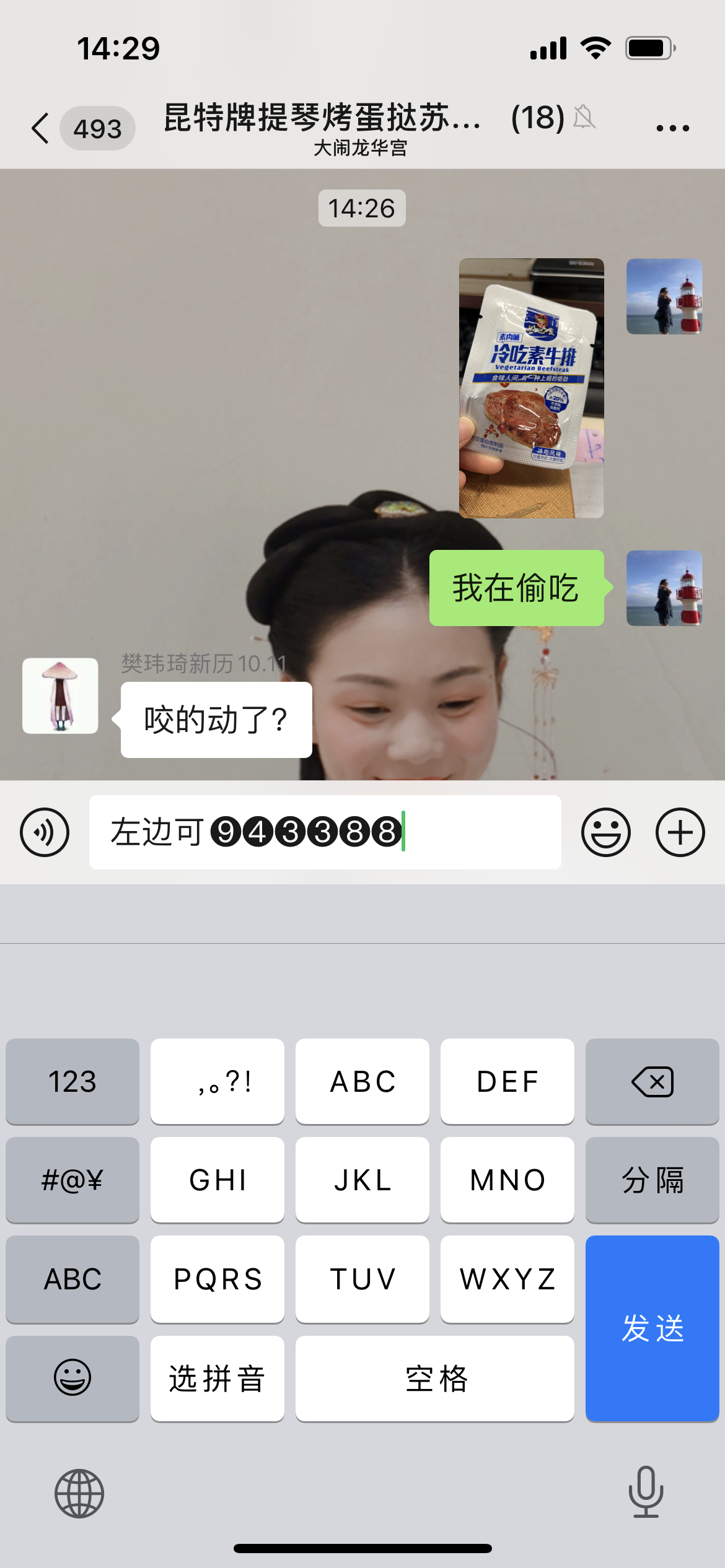Switch input language with the globe key
Viewport: 725px width, 1568px height.
[79, 1493]
